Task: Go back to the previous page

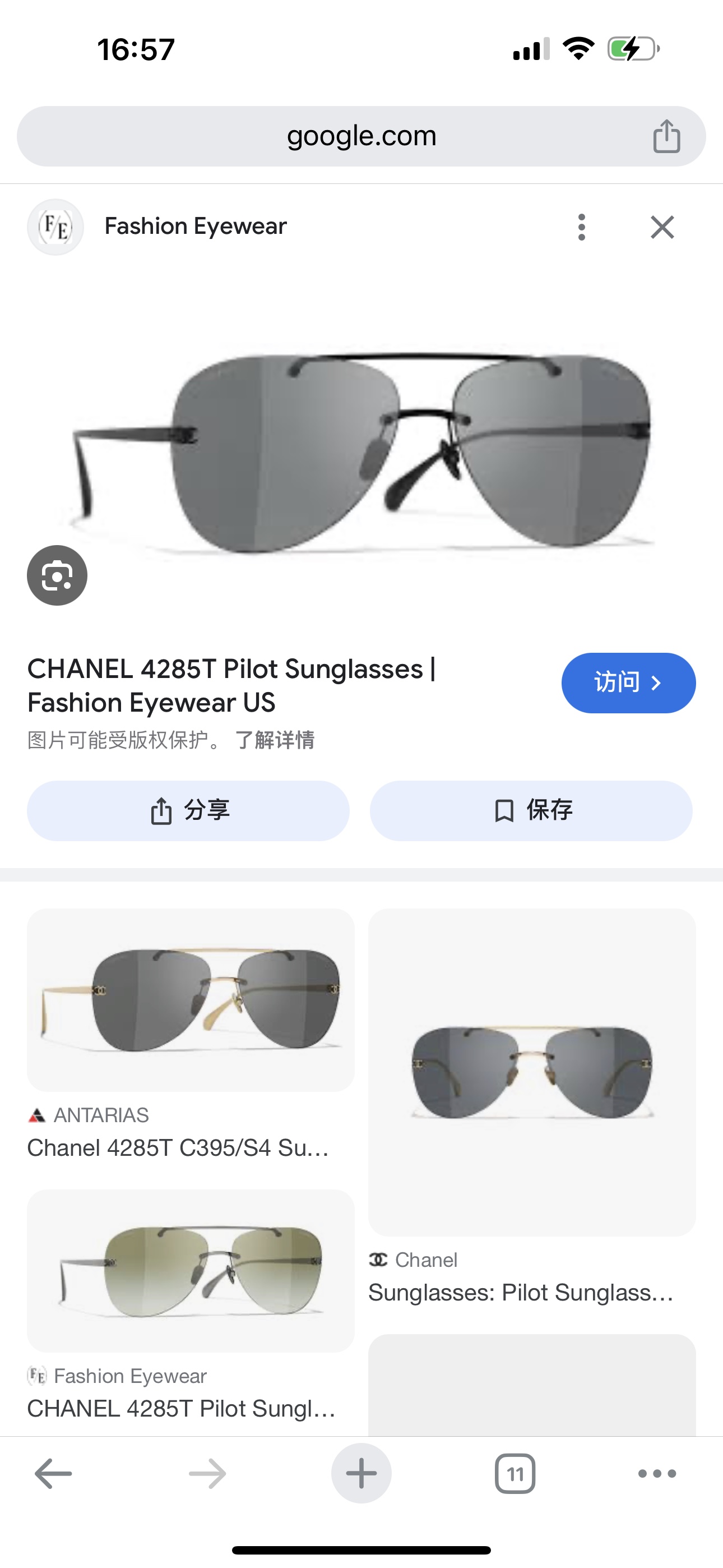Action: click(54, 1474)
